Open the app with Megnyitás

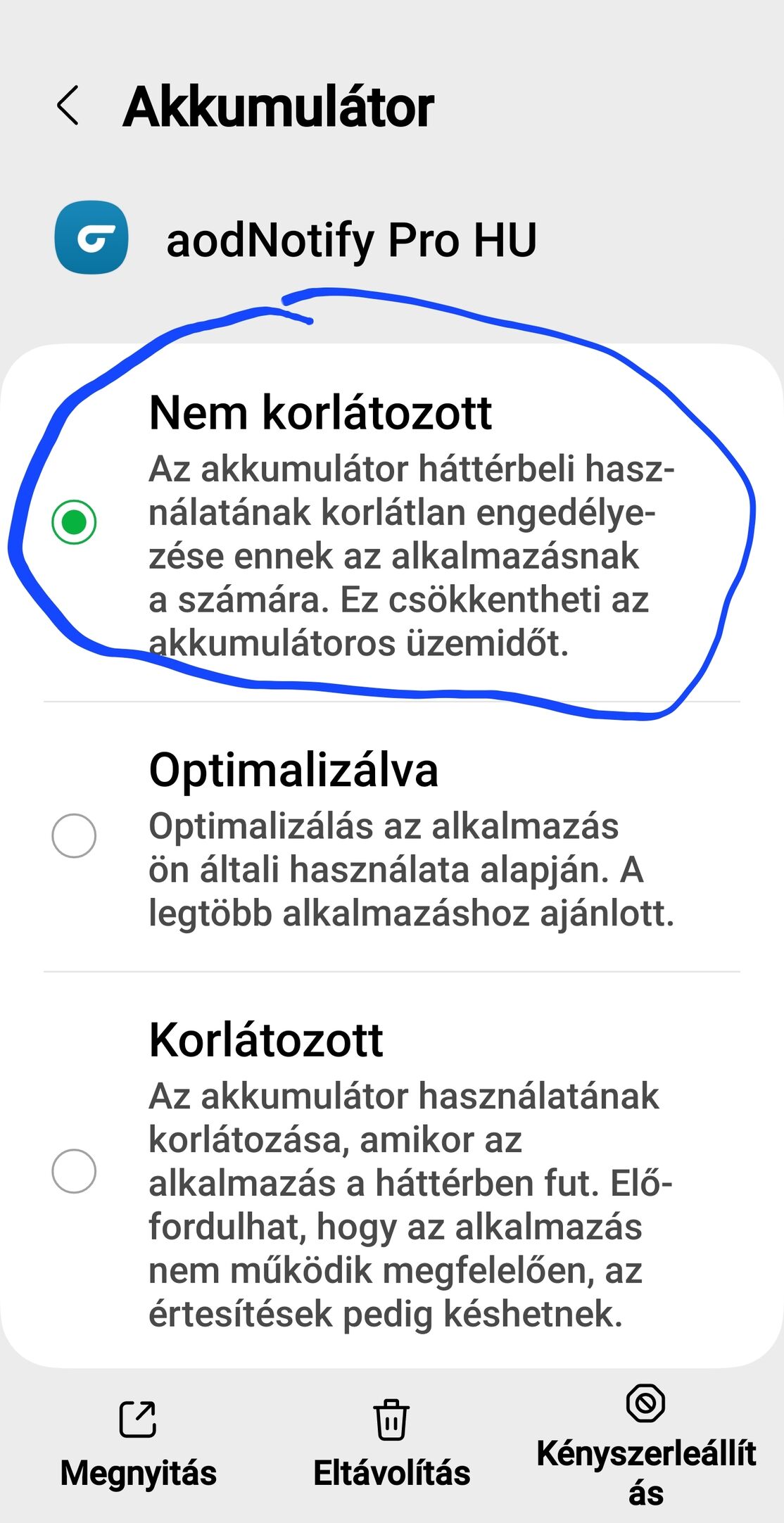tap(138, 1443)
